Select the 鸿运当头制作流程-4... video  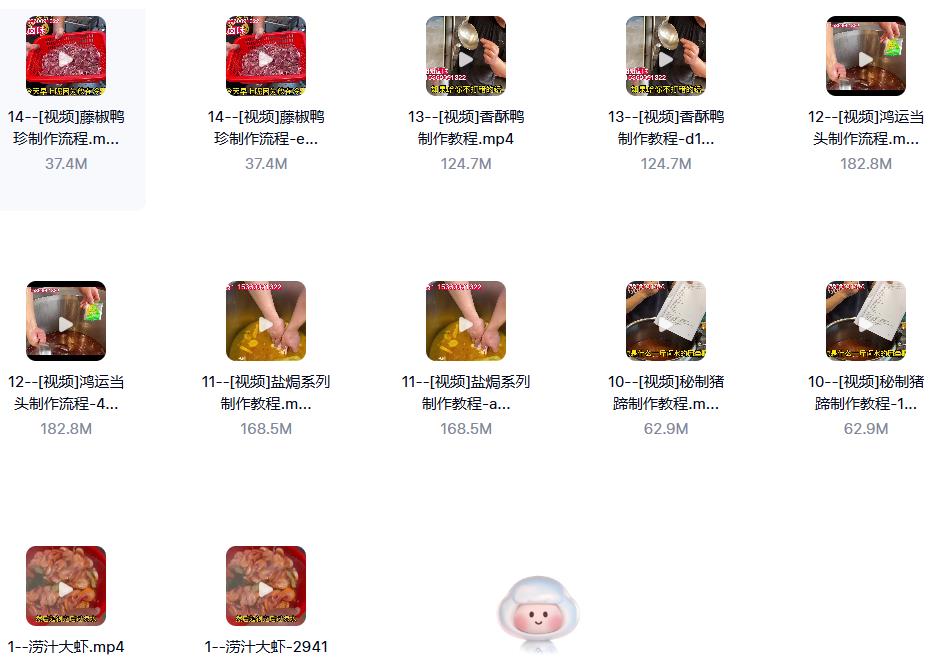click(x=66, y=321)
